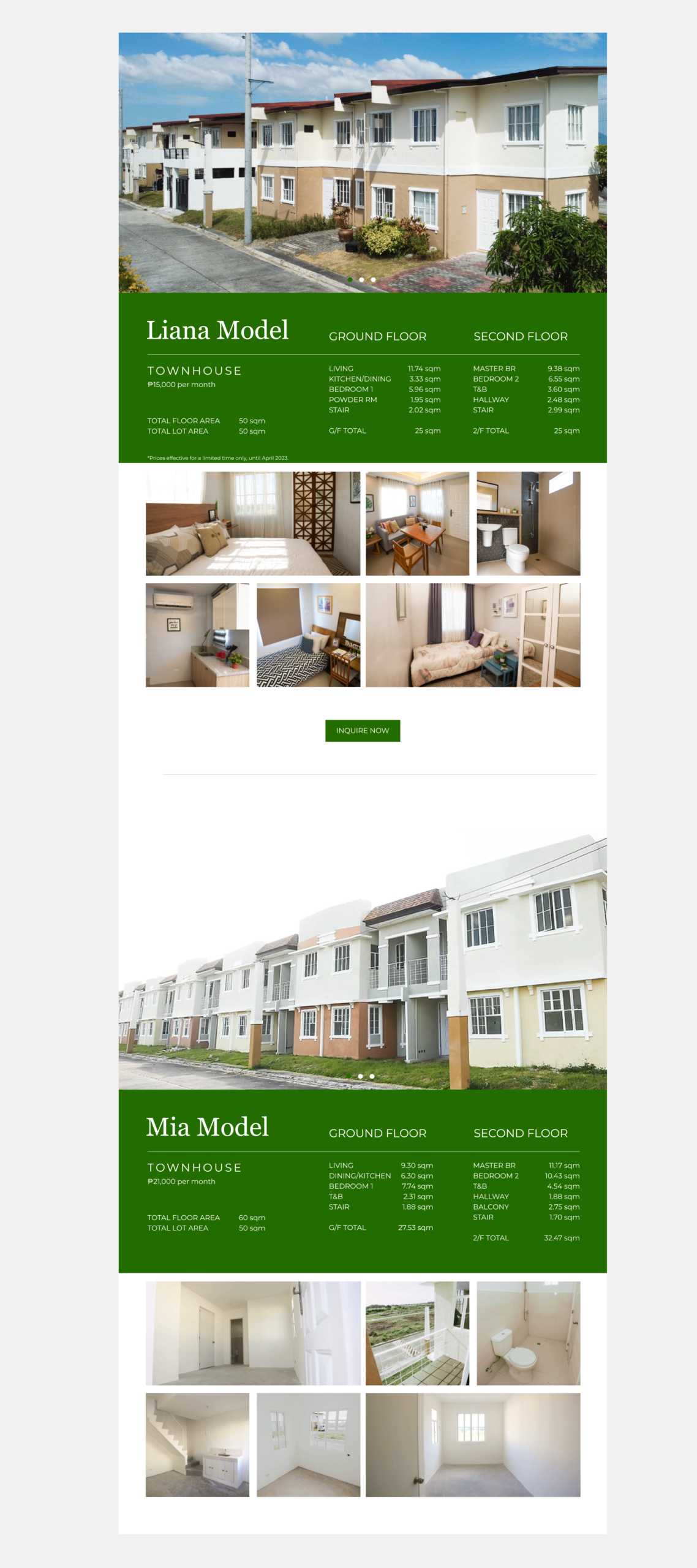
Task: Open Mia toilet gallery photo
Action: tap(528, 1333)
